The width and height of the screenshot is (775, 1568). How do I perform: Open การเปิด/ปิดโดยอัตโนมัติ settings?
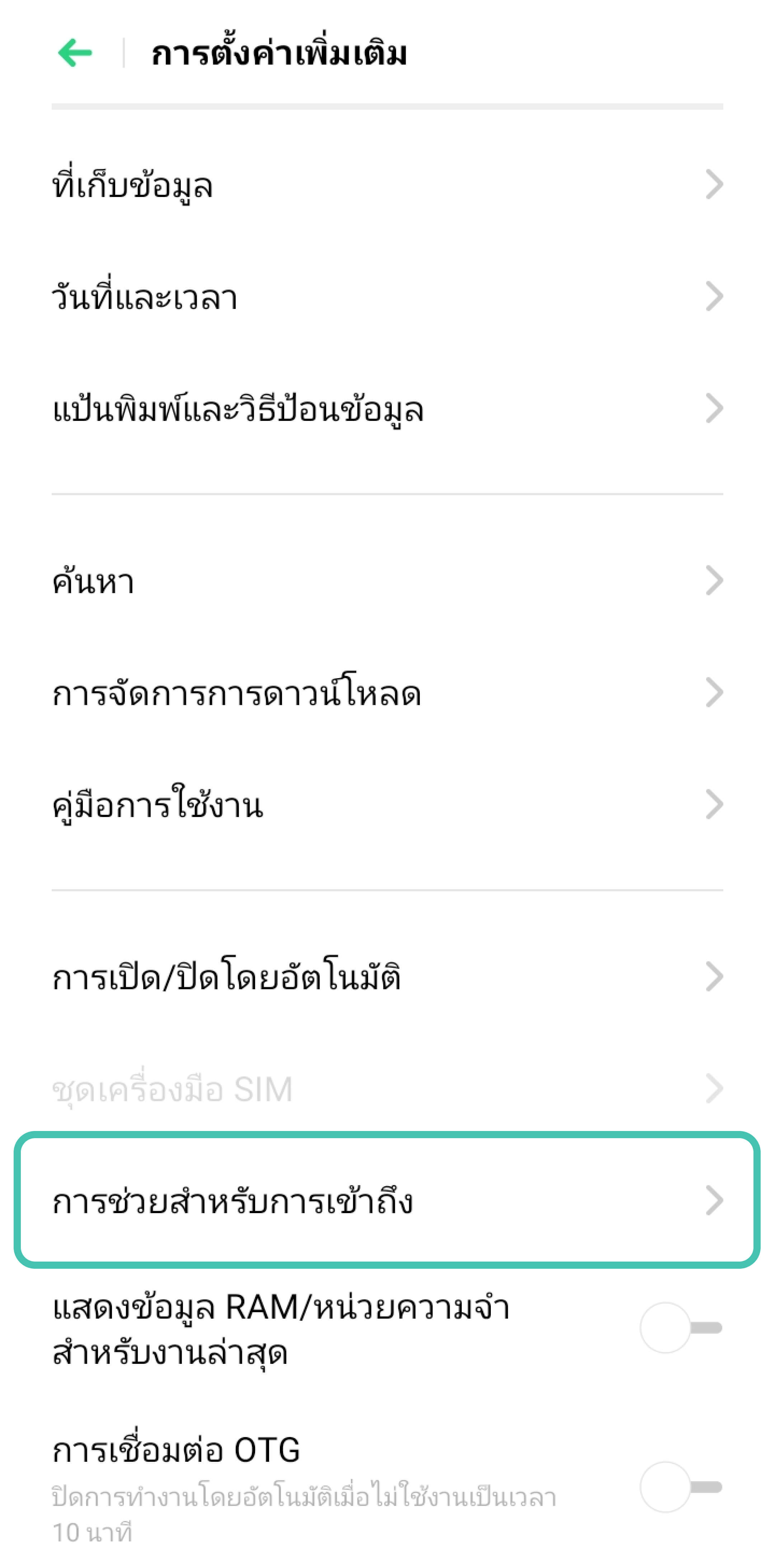tap(387, 977)
